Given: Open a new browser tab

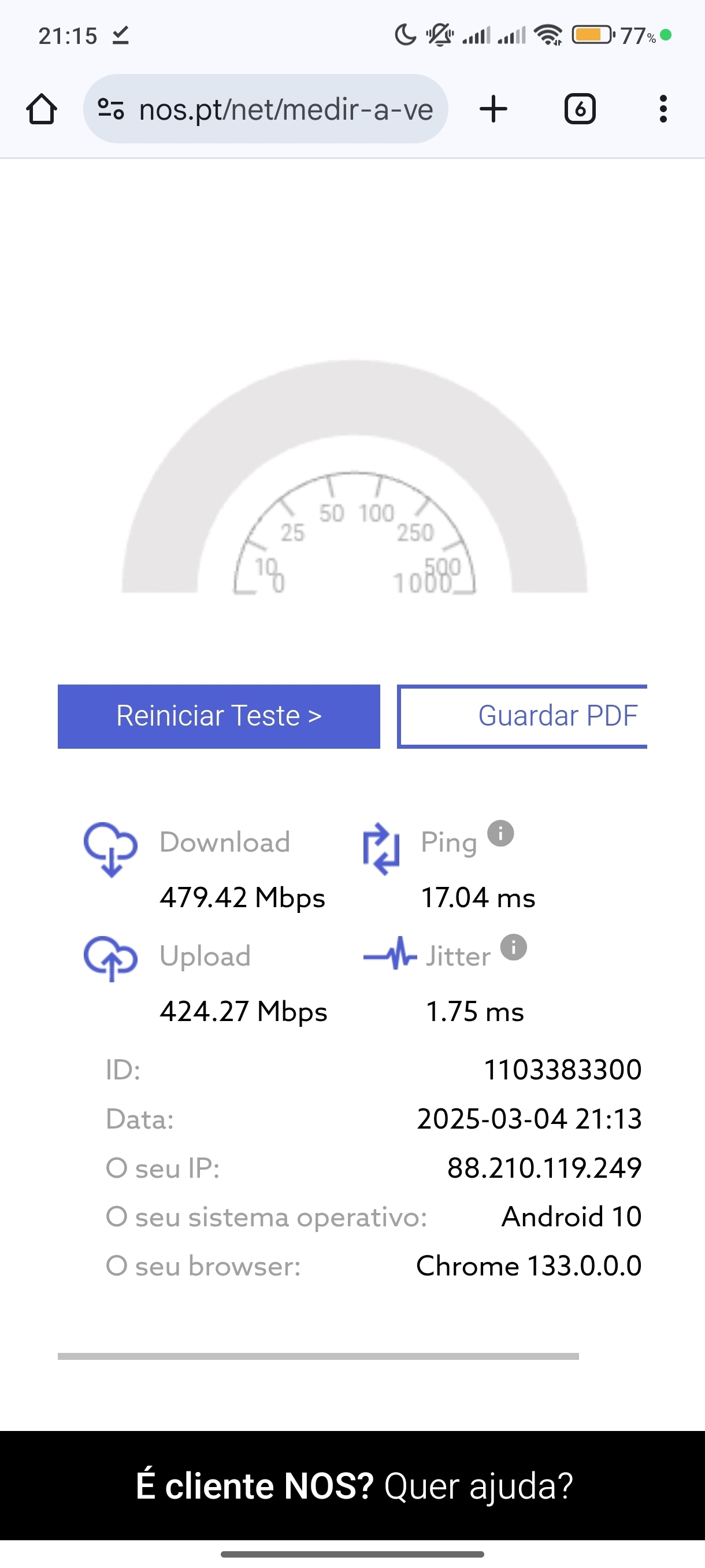Looking at the screenshot, I should click(x=493, y=110).
